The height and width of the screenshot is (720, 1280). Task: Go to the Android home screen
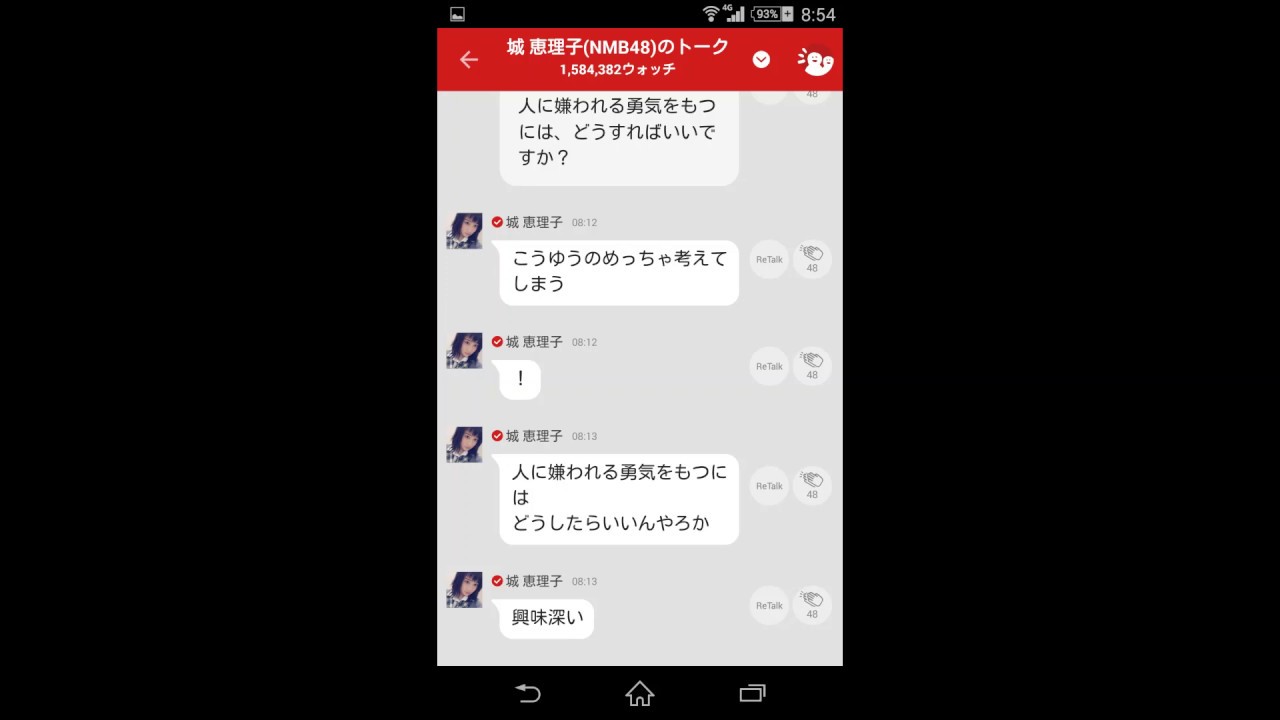[x=640, y=693]
